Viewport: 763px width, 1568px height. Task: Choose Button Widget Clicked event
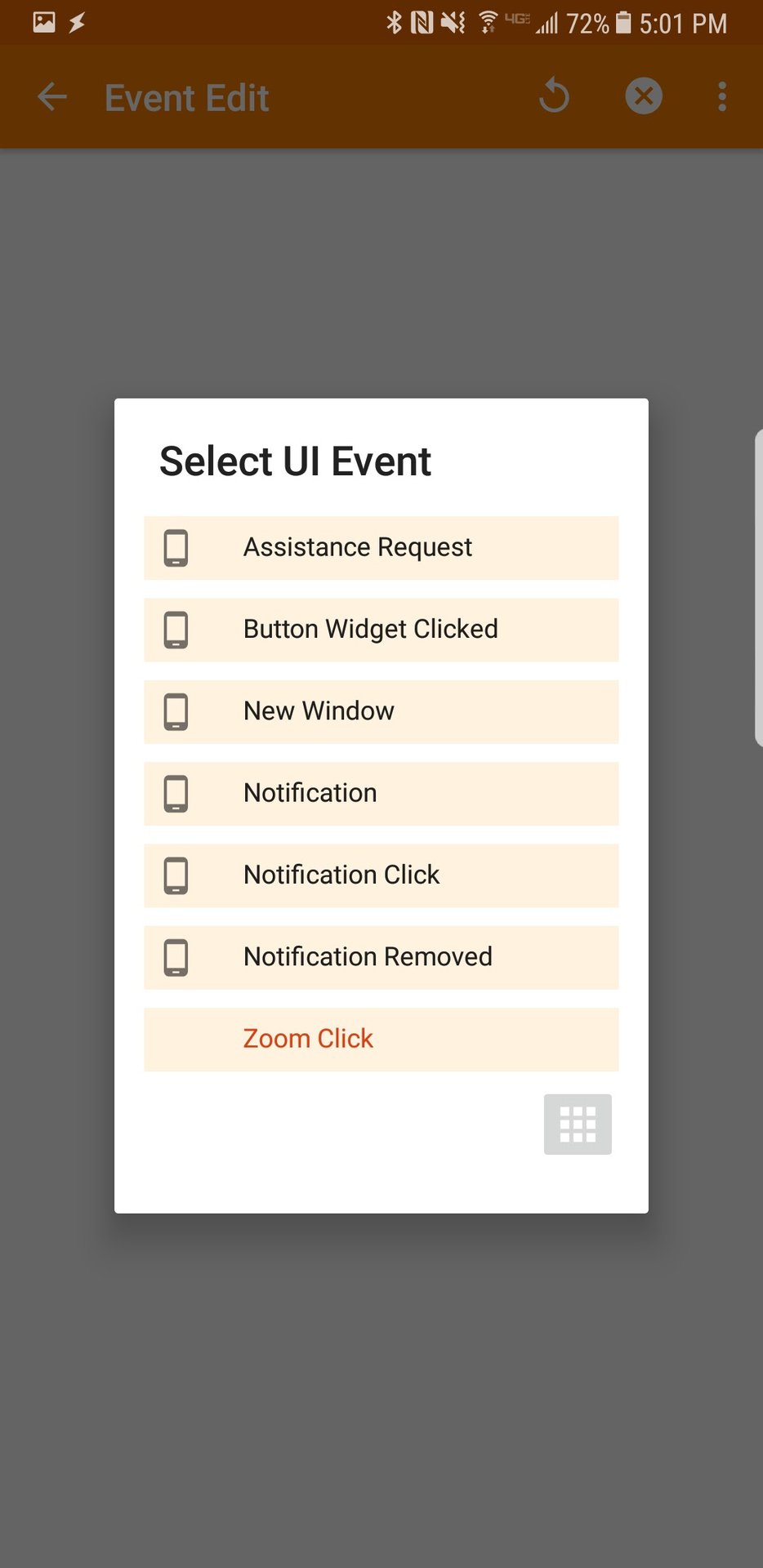(x=381, y=630)
